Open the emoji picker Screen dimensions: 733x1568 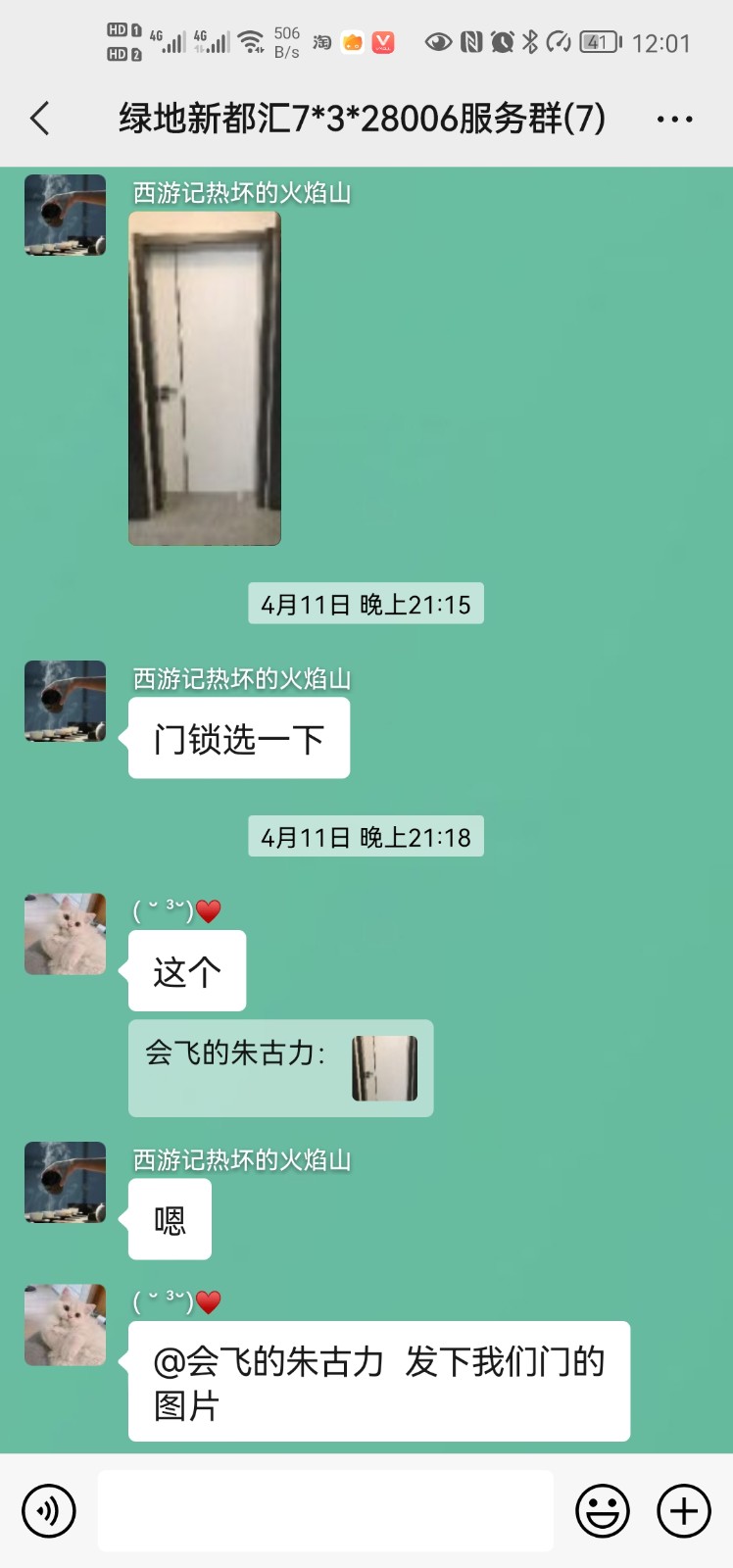pos(602,1510)
